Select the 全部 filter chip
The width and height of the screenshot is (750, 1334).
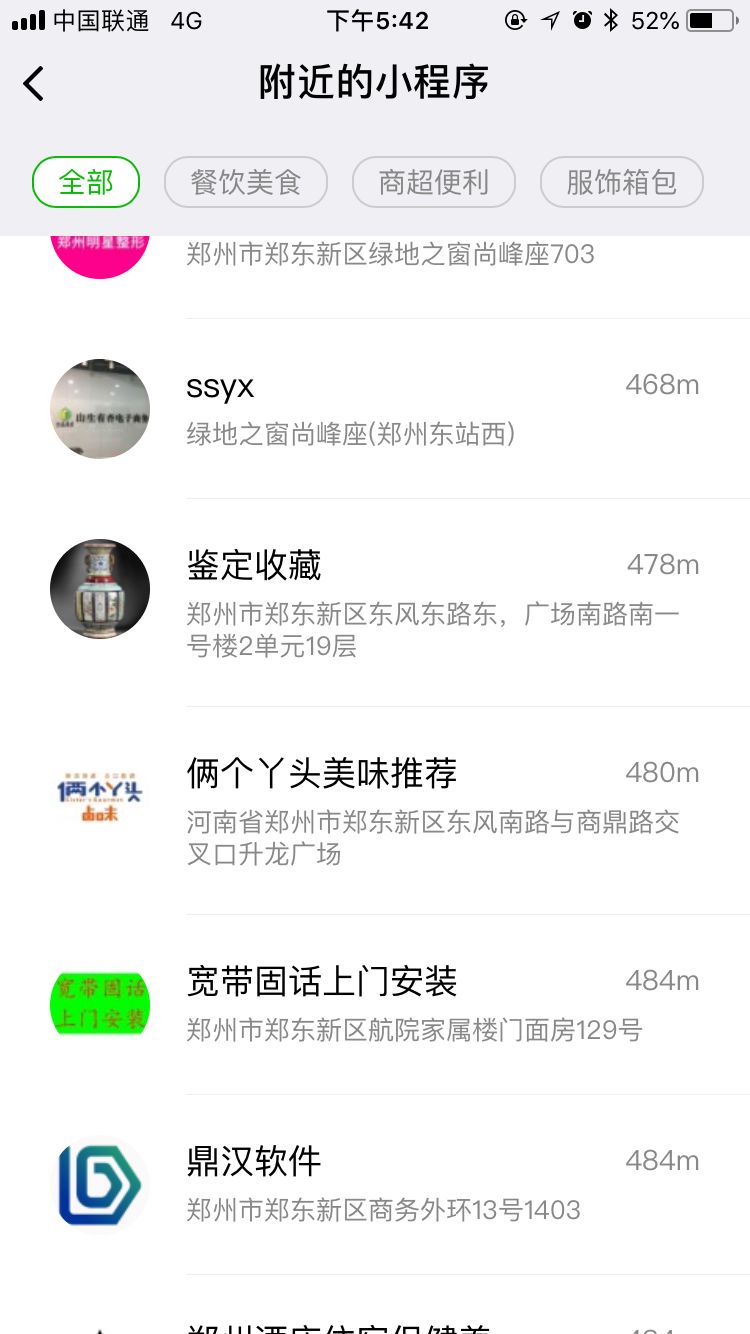[x=86, y=183]
